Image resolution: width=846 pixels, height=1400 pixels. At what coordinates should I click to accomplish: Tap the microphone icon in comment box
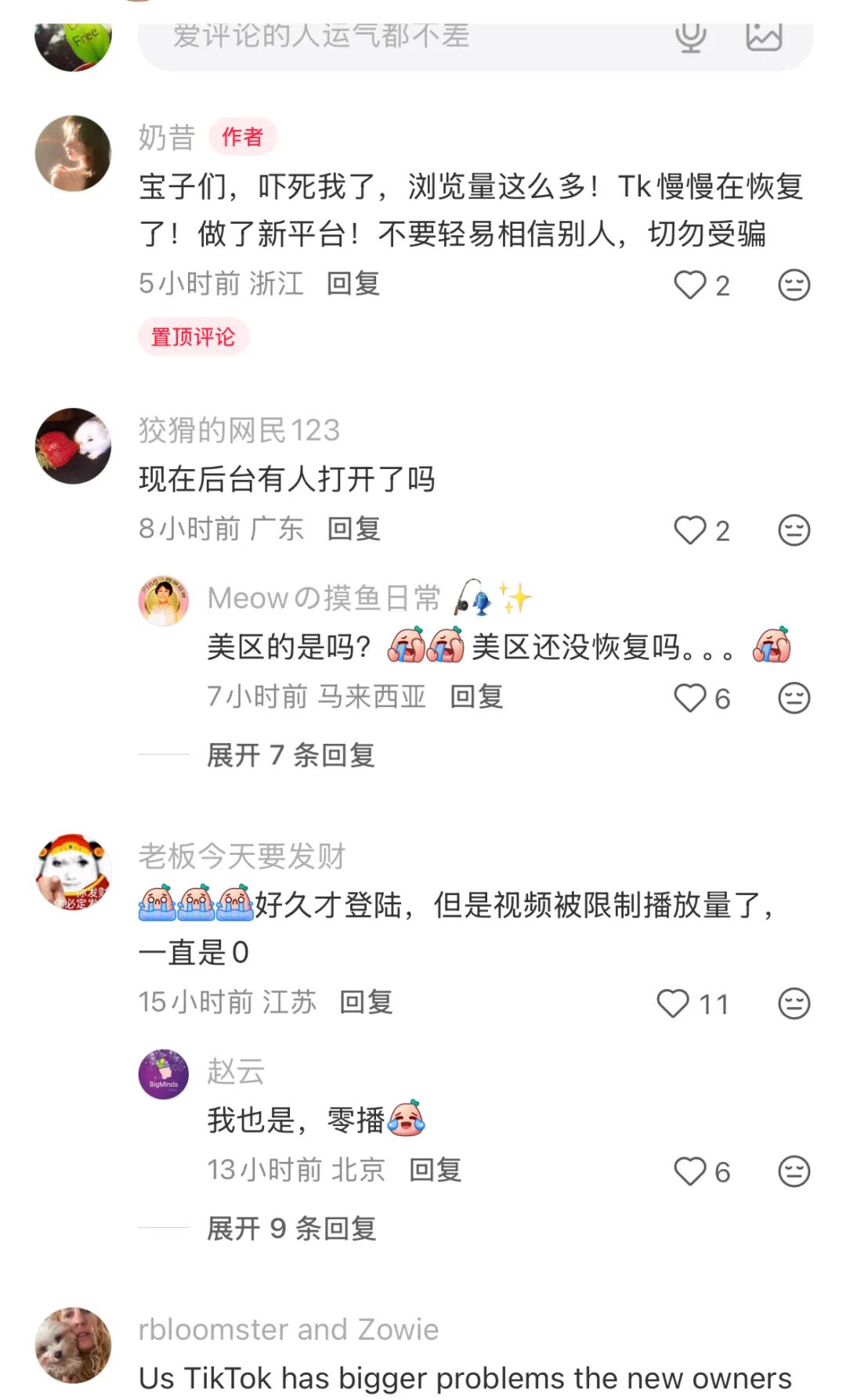690,36
